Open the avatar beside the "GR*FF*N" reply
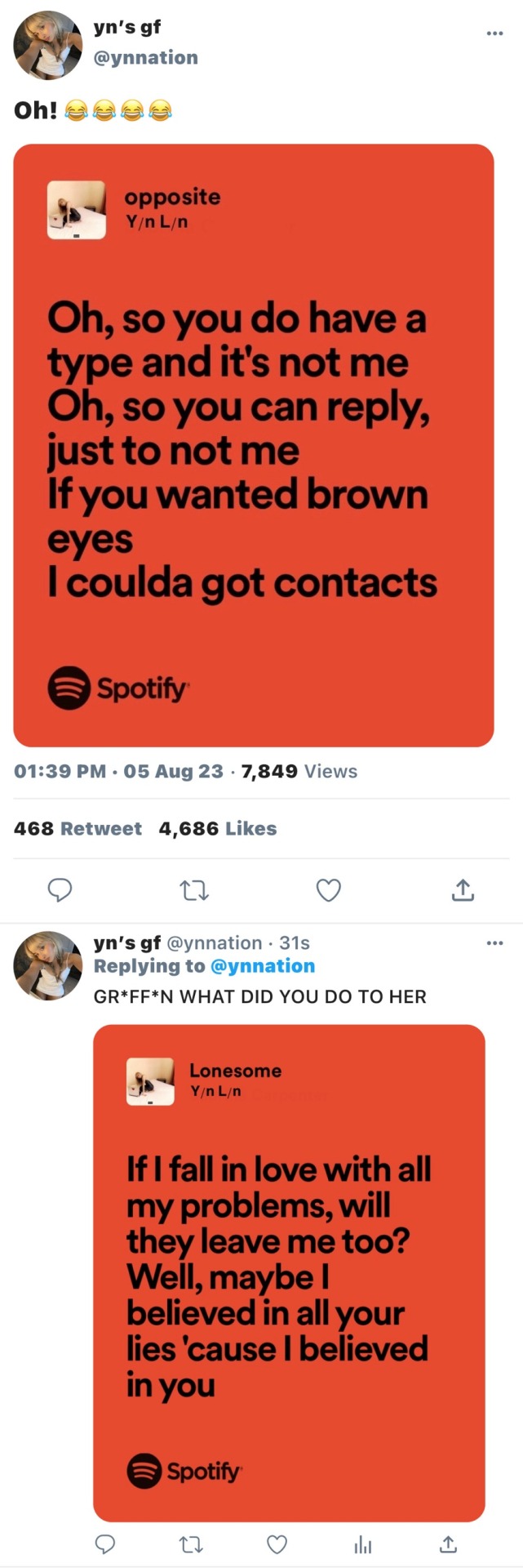The height and width of the screenshot is (1568, 523). click(x=48, y=965)
